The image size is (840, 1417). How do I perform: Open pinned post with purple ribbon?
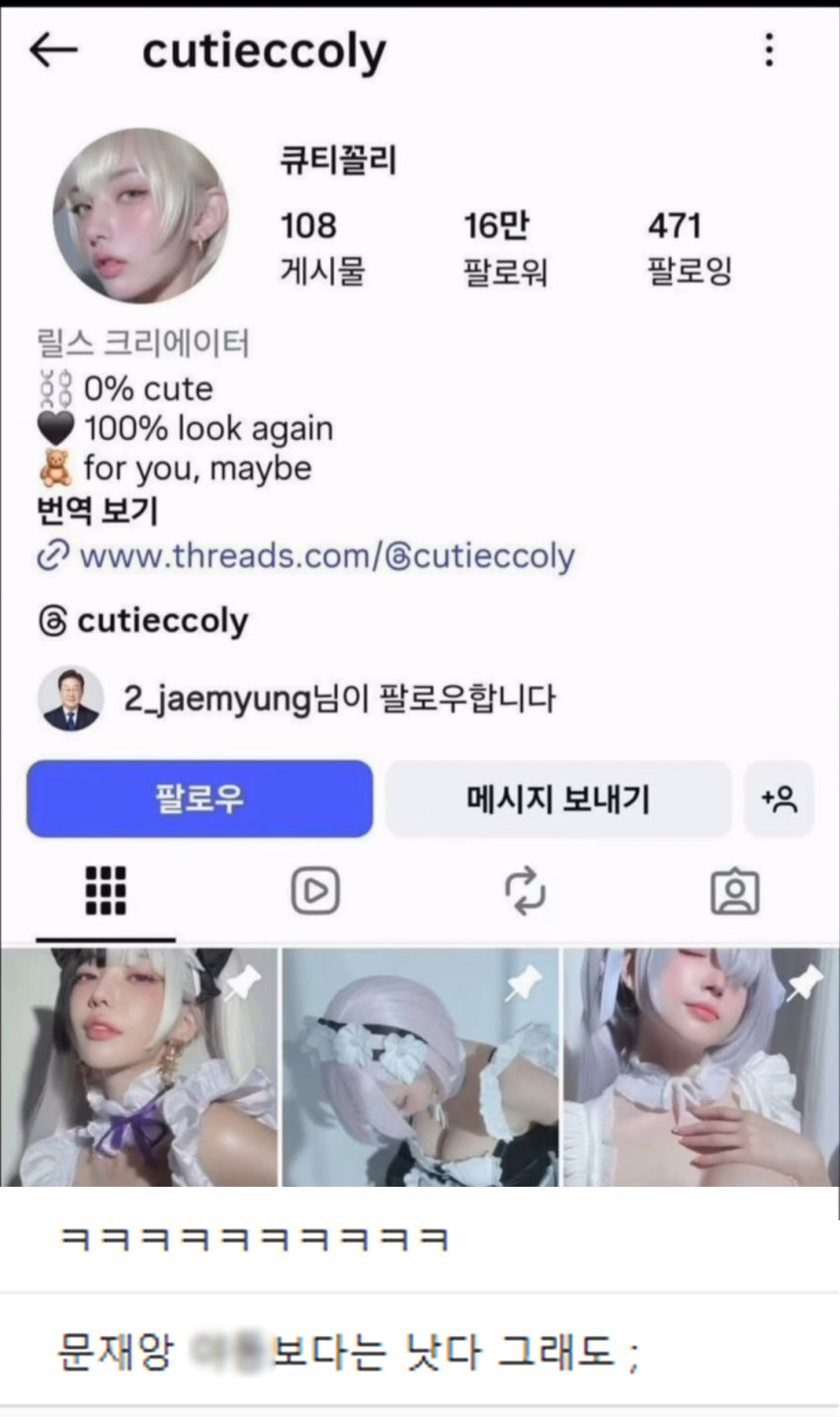[139, 1067]
